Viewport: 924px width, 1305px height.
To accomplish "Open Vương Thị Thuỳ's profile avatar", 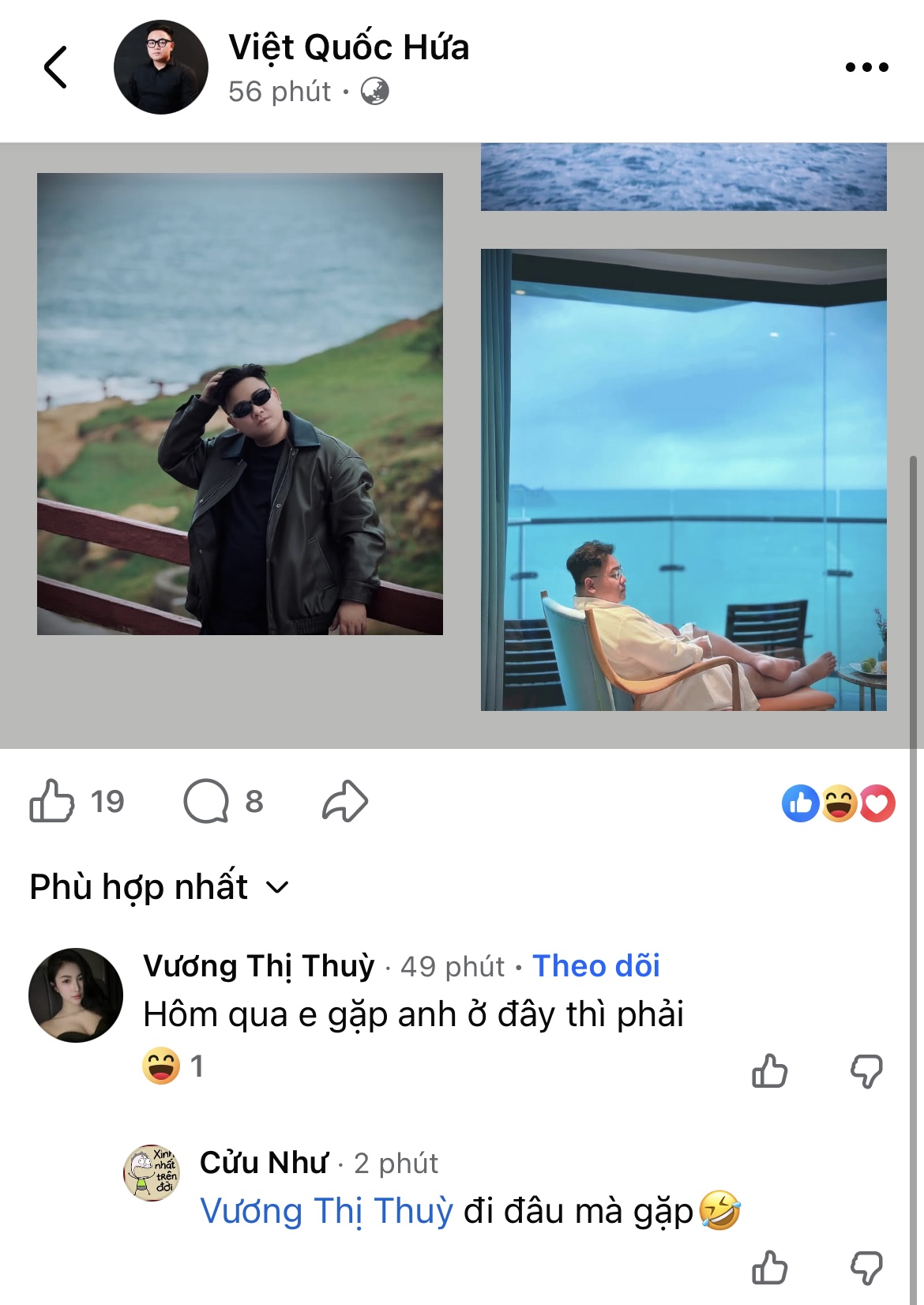I will click(x=76, y=995).
